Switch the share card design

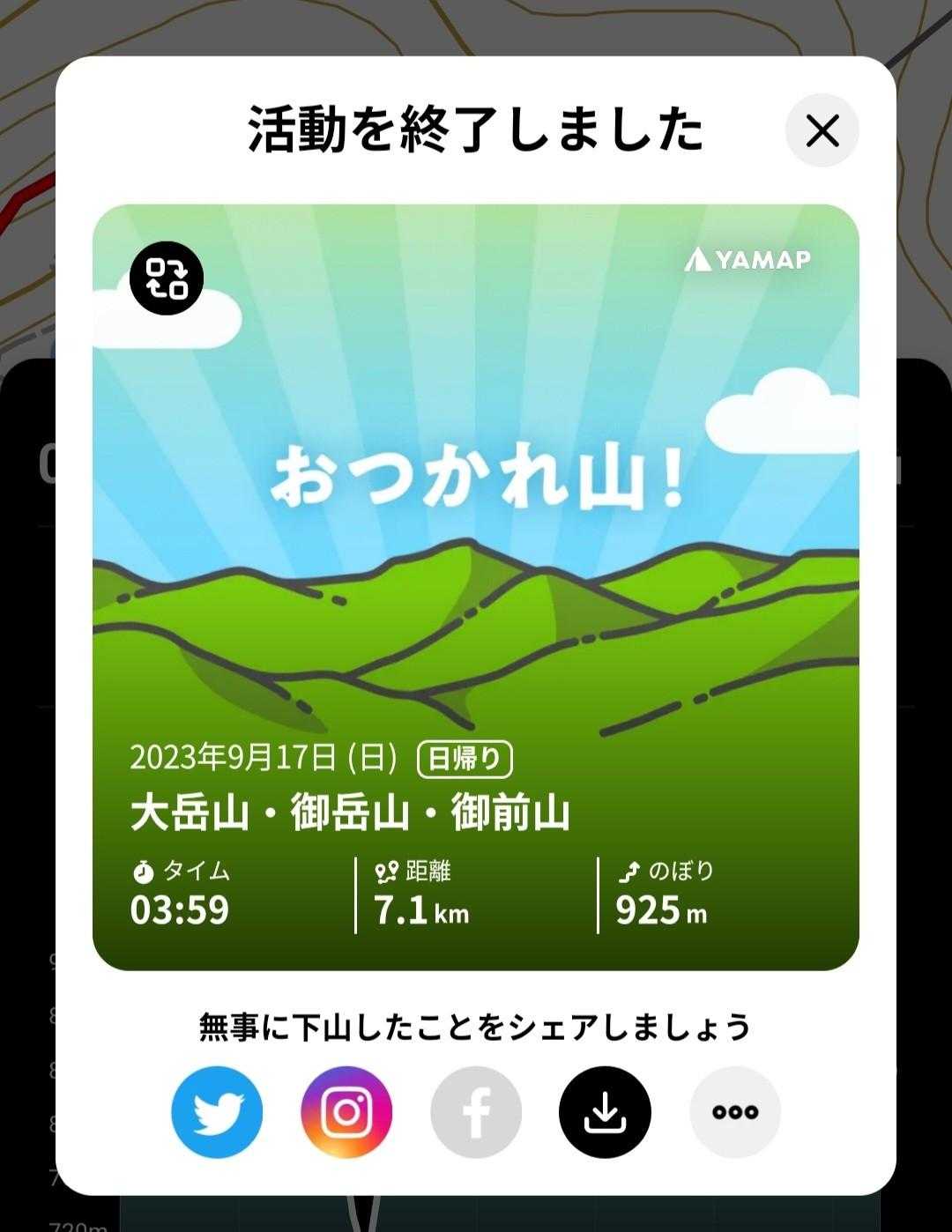(x=167, y=278)
